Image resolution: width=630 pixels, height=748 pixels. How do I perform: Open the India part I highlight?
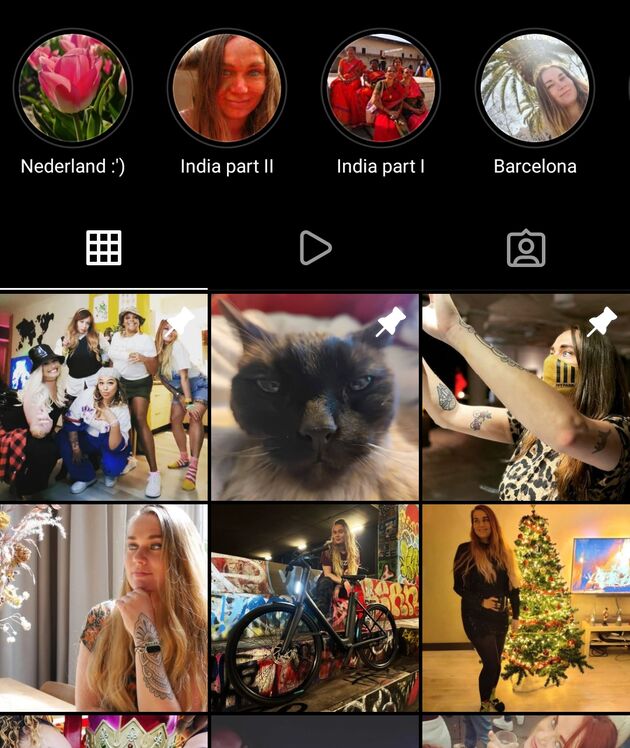click(381, 88)
